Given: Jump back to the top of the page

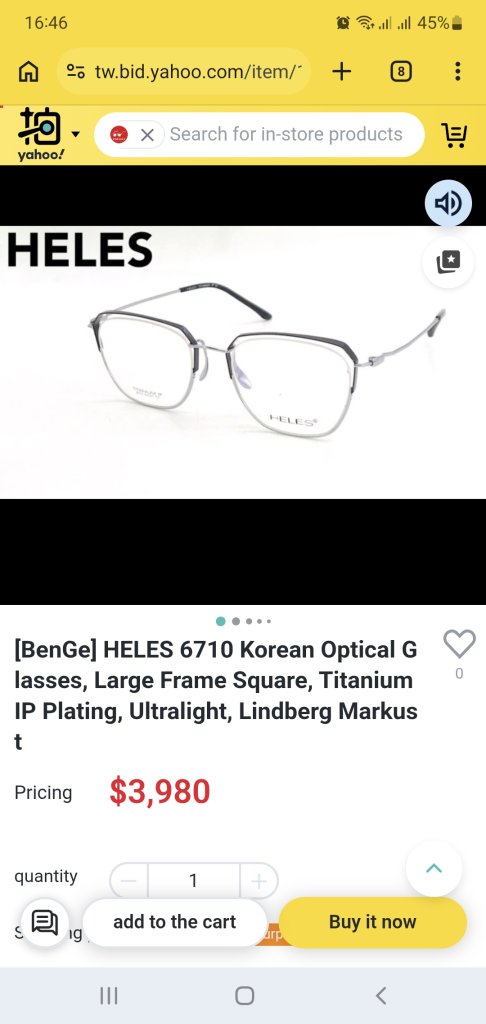Looking at the screenshot, I should [434, 868].
